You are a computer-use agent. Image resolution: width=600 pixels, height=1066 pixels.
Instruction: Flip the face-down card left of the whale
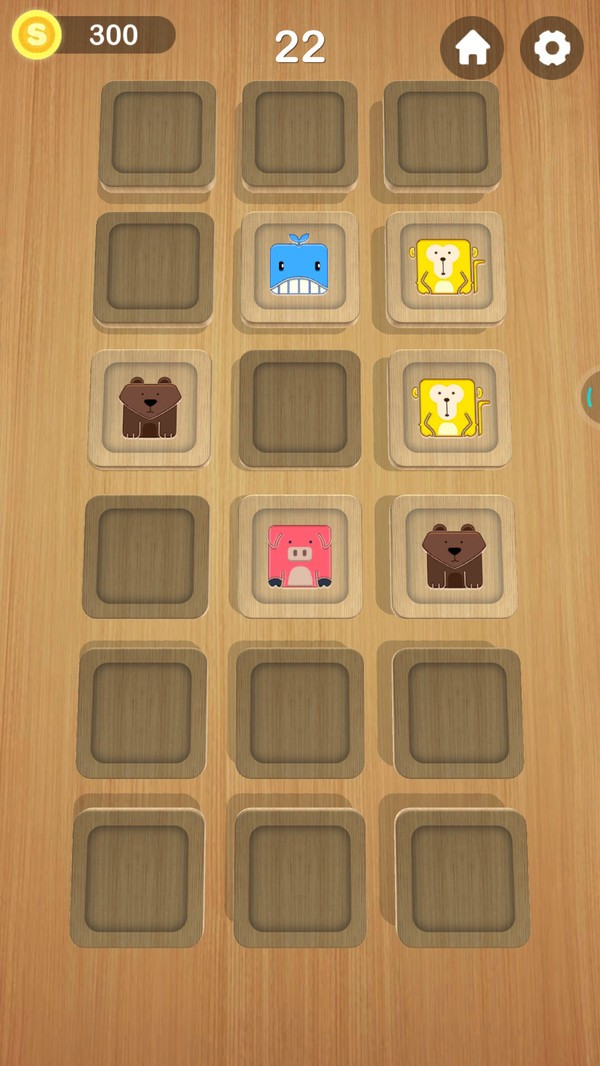coord(154,270)
